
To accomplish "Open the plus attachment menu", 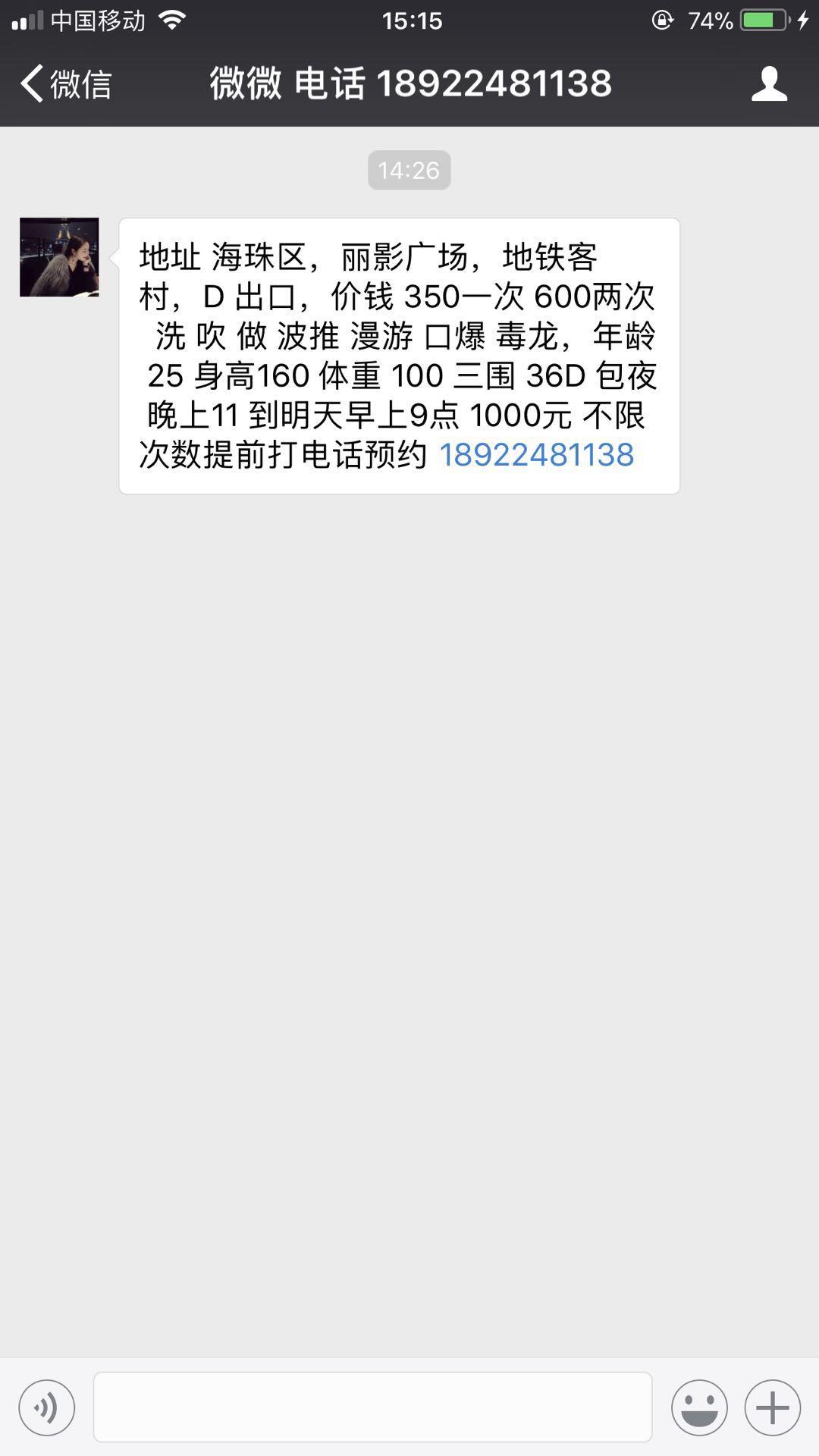I will [772, 1407].
